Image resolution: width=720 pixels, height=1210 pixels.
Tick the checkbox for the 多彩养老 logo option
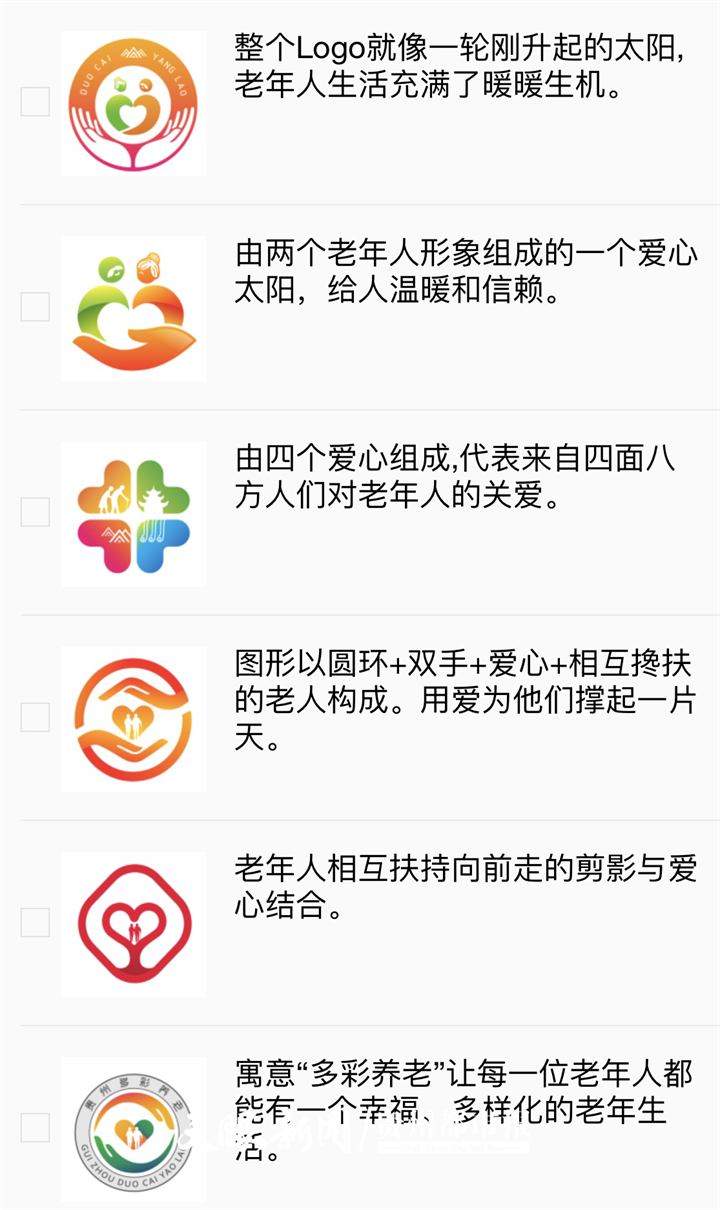35,1128
